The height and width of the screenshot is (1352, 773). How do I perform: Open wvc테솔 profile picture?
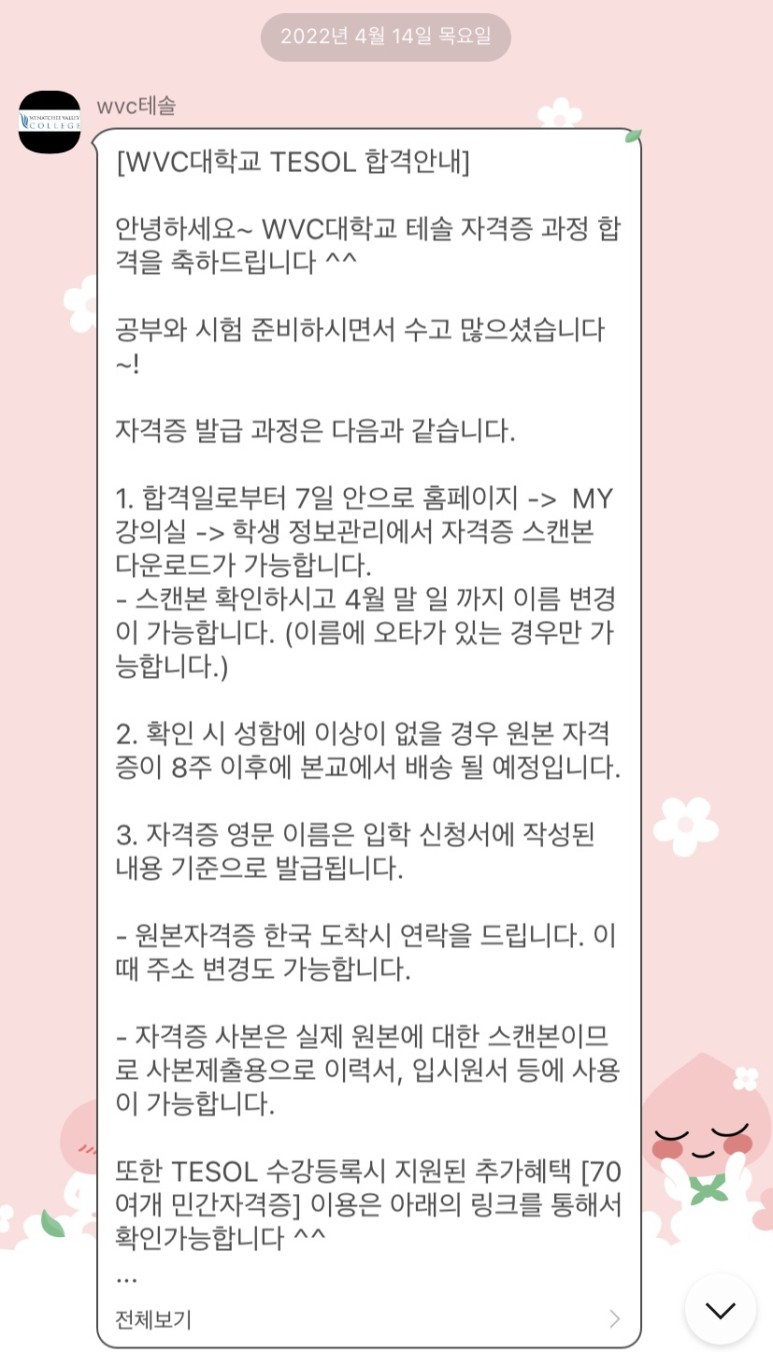(49, 122)
